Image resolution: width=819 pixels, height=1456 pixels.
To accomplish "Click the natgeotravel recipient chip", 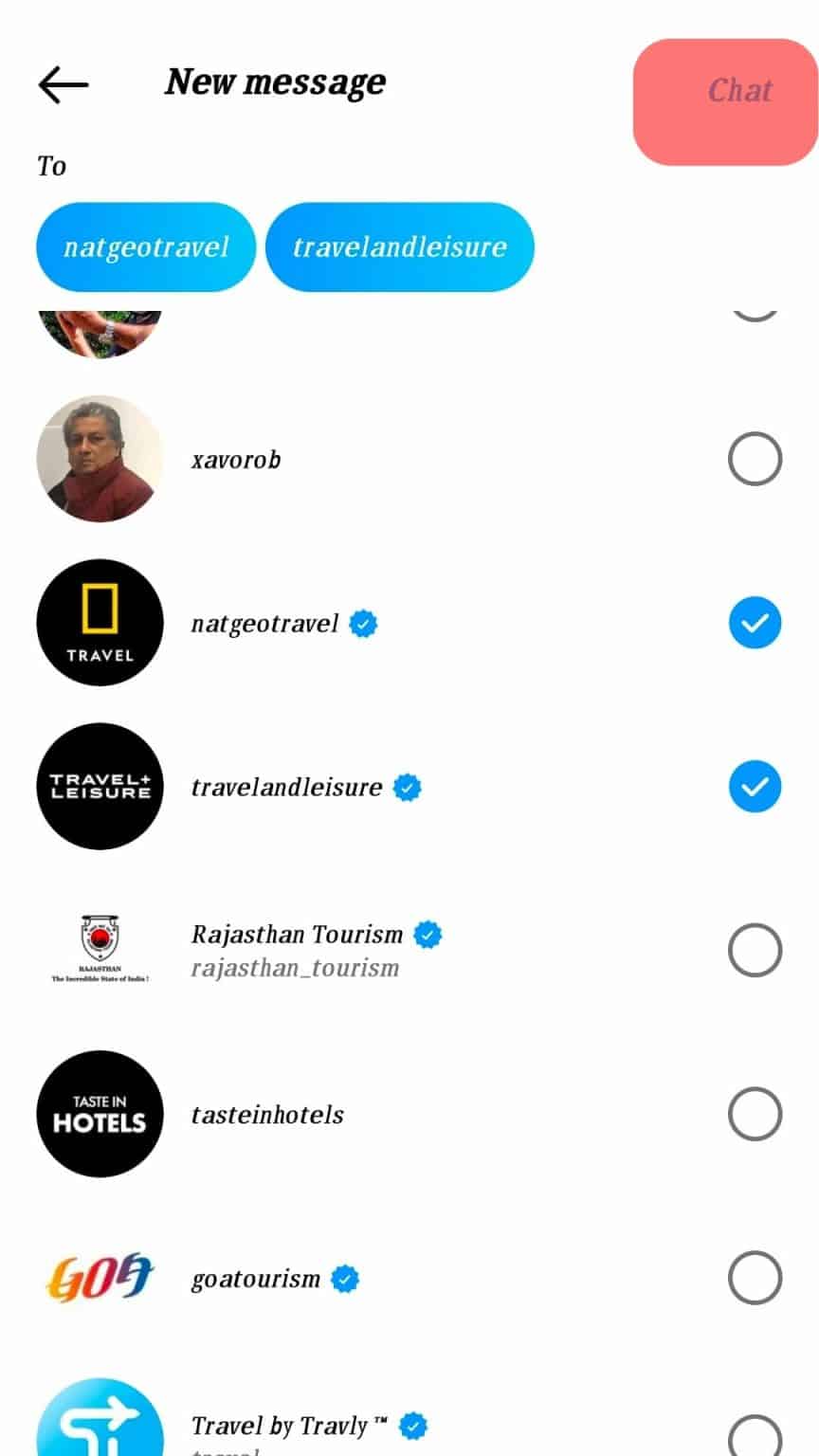I will click(145, 247).
